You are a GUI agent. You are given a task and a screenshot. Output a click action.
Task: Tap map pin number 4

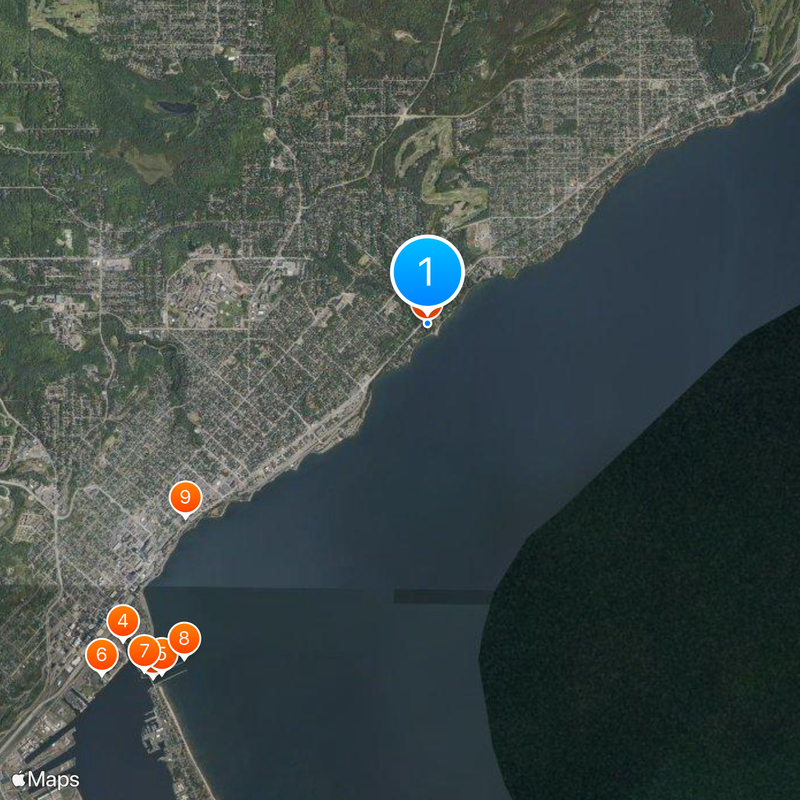[122, 622]
